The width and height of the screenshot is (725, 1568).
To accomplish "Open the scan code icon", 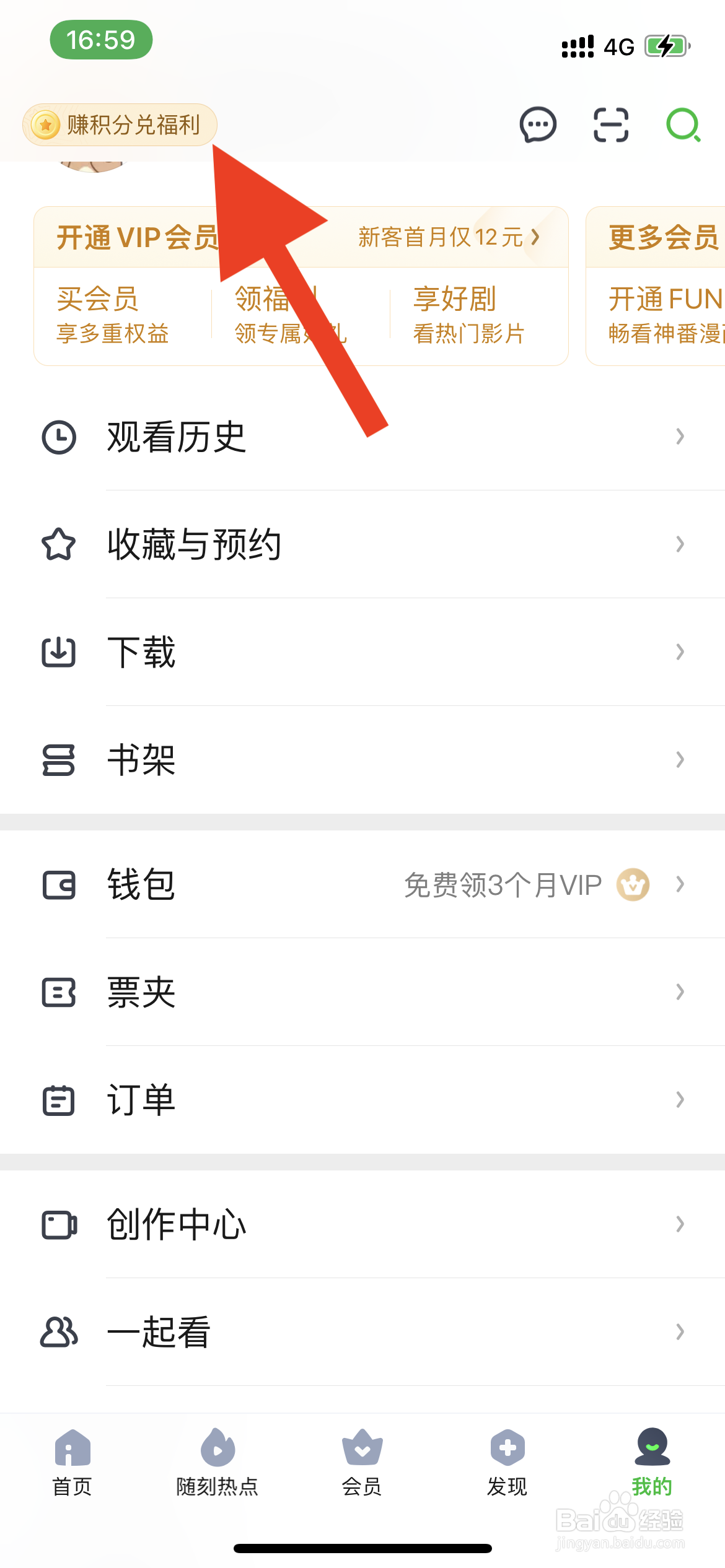I will 611,125.
